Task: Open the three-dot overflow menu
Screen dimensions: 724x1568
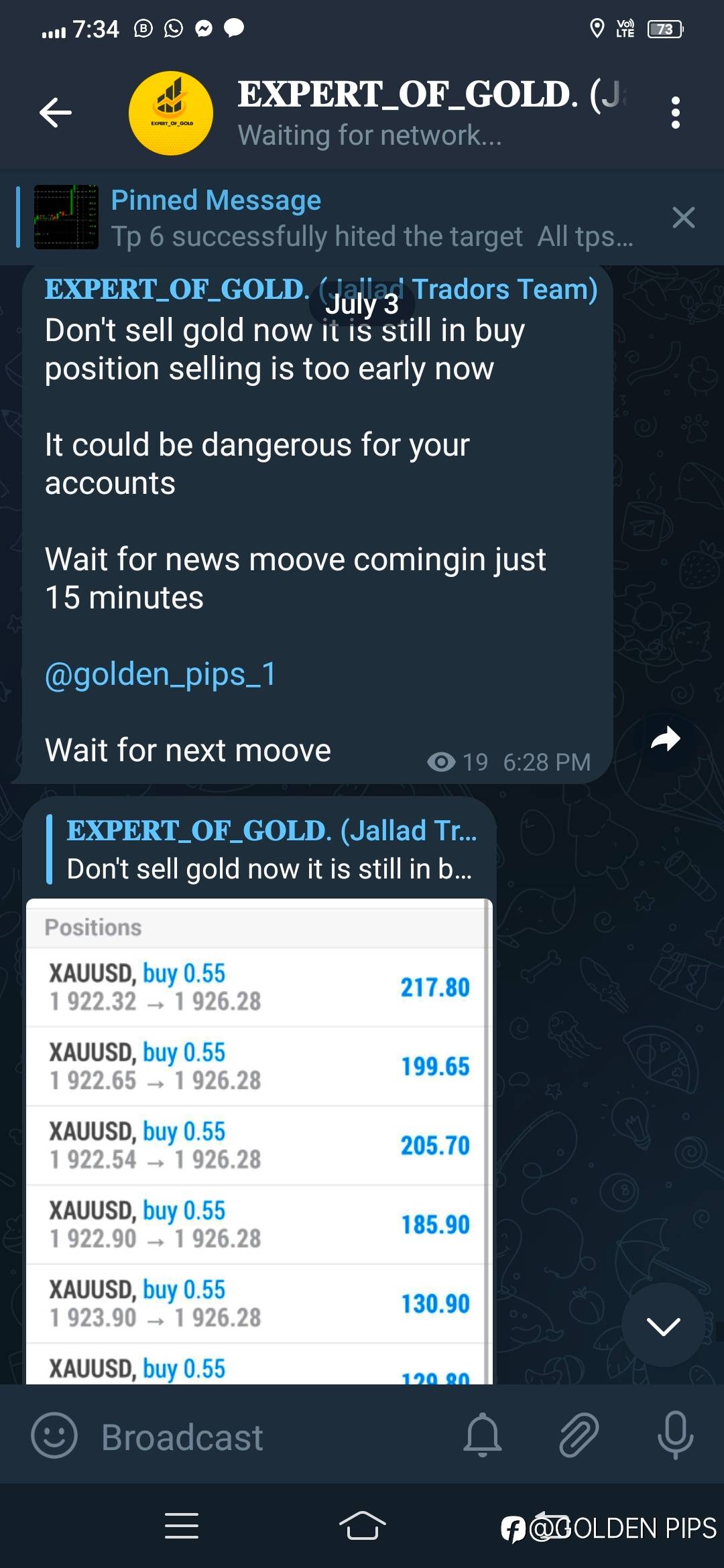Action: (x=676, y=113)
